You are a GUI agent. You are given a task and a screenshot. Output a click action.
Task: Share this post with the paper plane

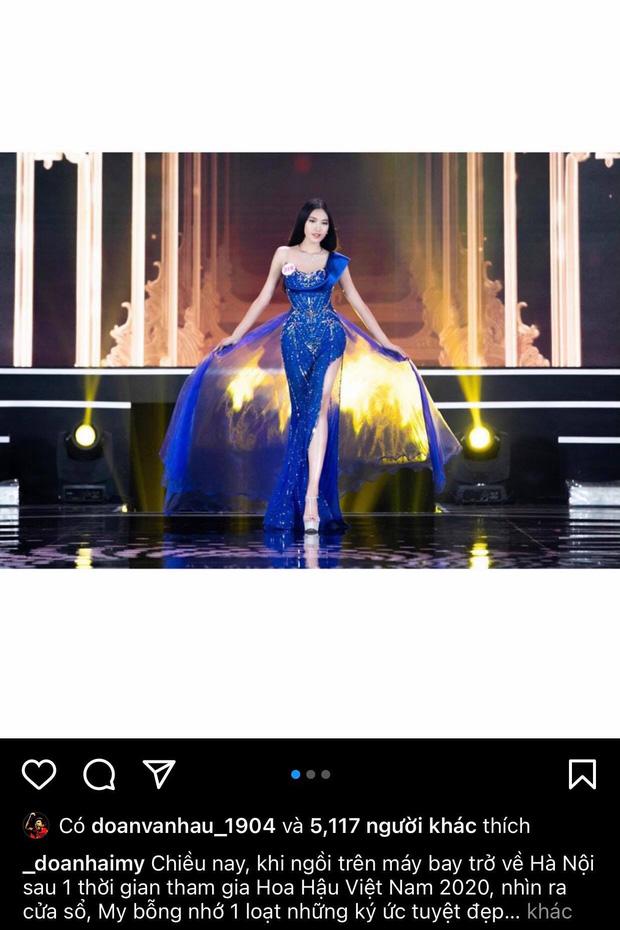(x=159, y=774)
